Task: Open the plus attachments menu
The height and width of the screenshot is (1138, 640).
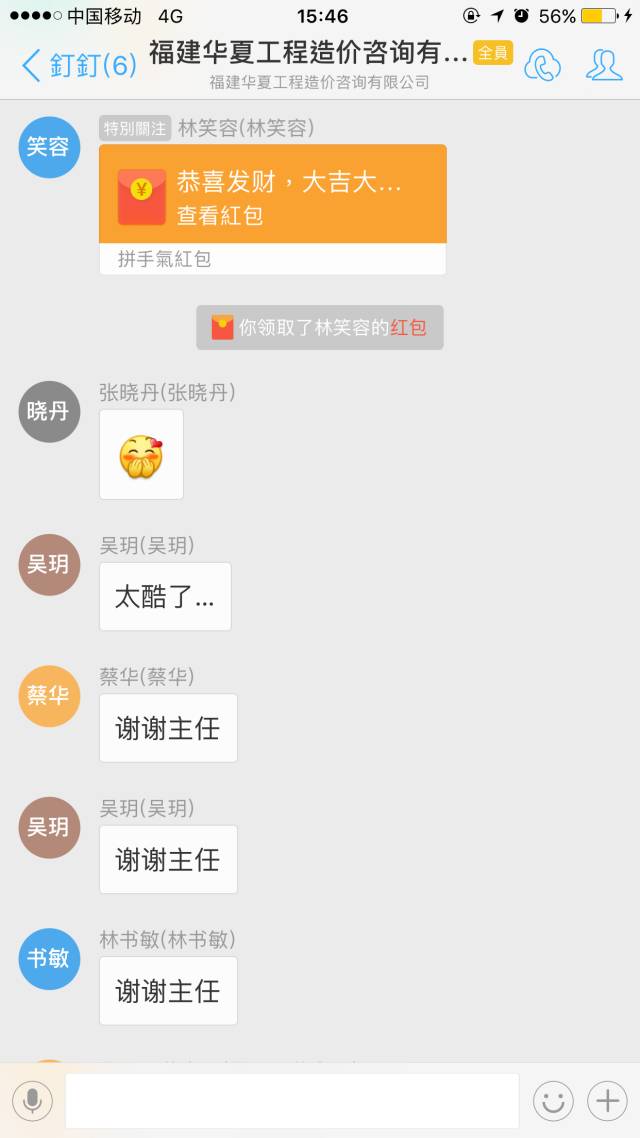Action: point(607,1101)
